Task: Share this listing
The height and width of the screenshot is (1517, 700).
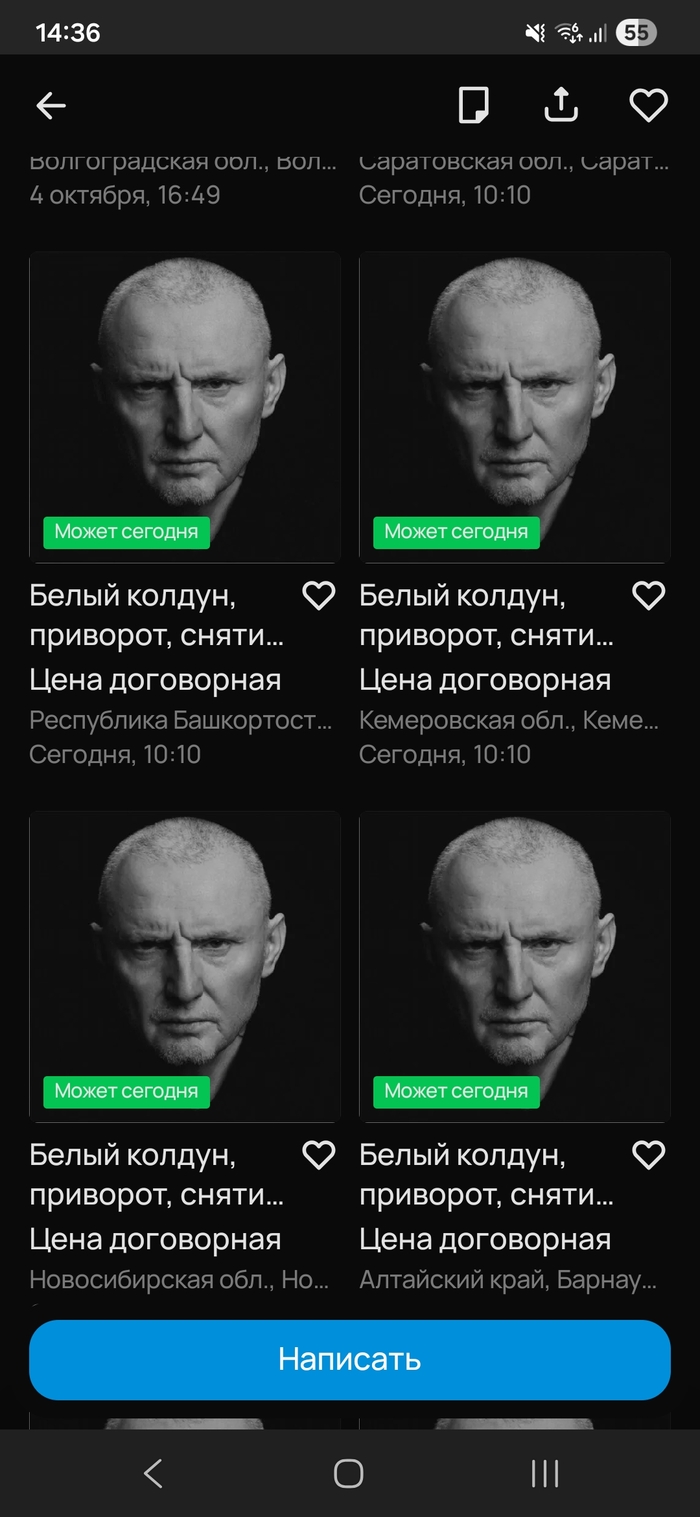Action: pyautogui.click(x=561, y=105)
